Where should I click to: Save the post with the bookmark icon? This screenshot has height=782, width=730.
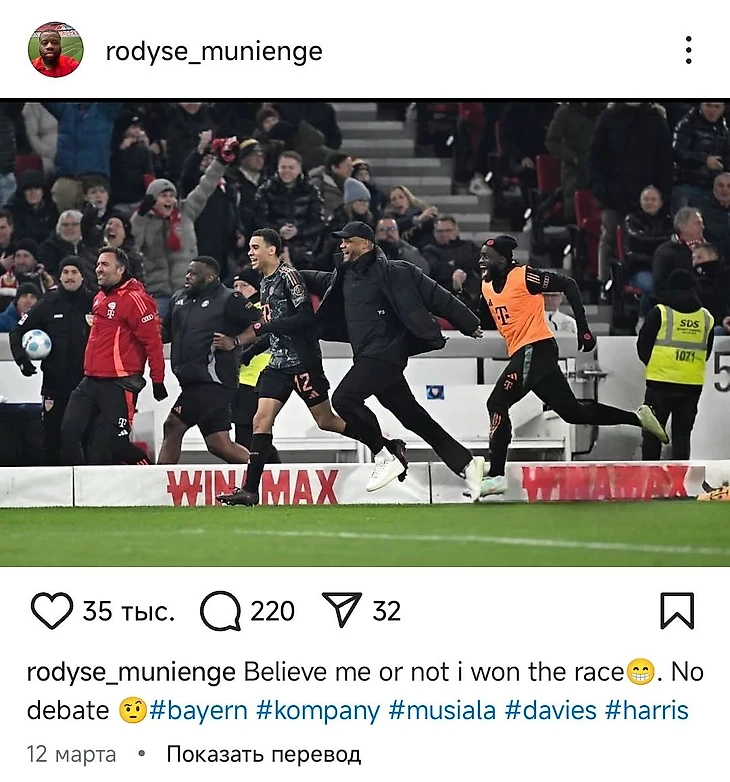tap(677, 610)
